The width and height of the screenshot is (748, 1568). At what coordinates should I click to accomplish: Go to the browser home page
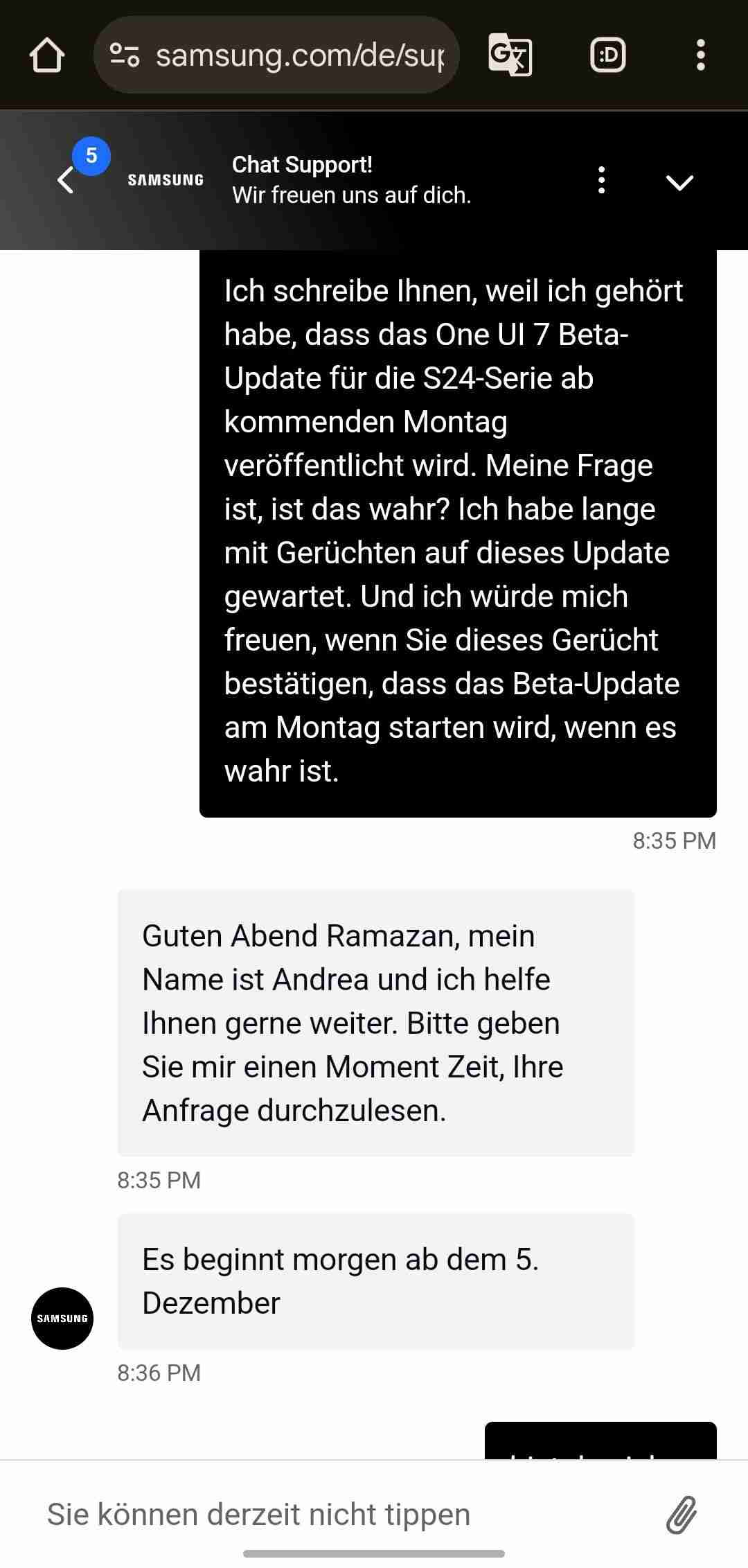47,55
